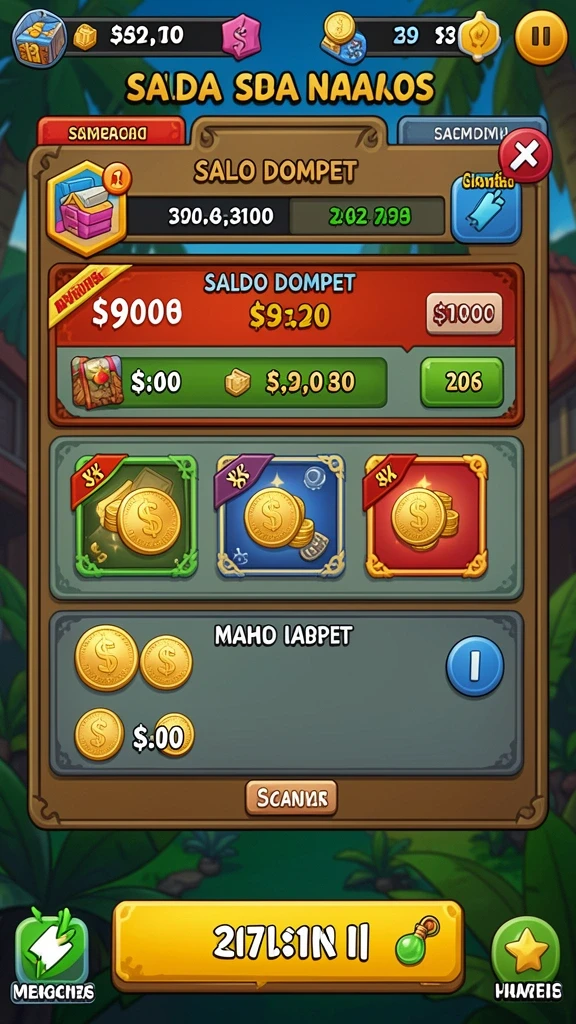Tap the Scanns button below the panel
This screenshot has height=1024, width=576.
(x=291, y=797)
